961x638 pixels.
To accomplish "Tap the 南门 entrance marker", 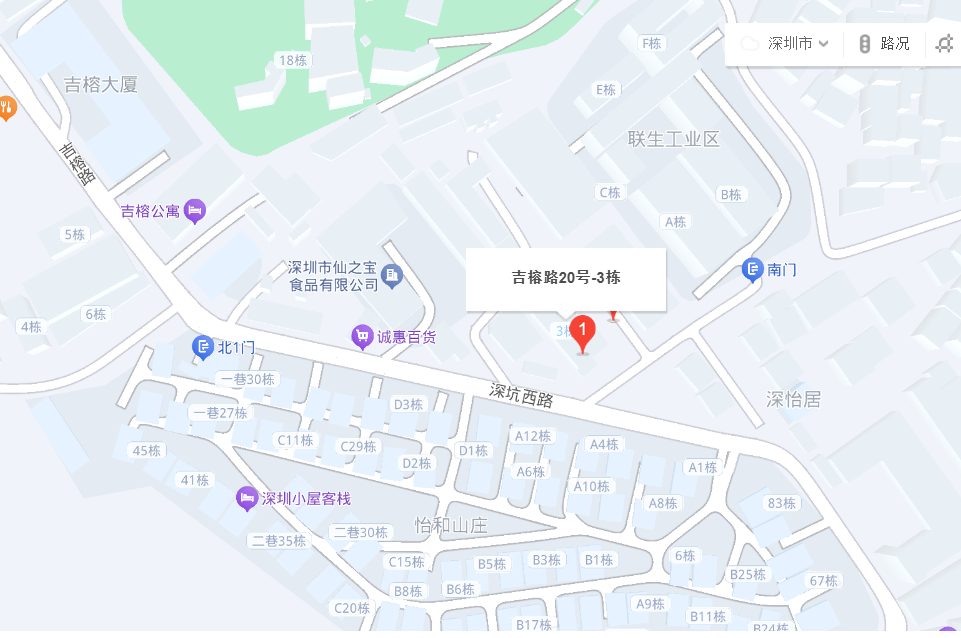I will (x=753, y=270).
